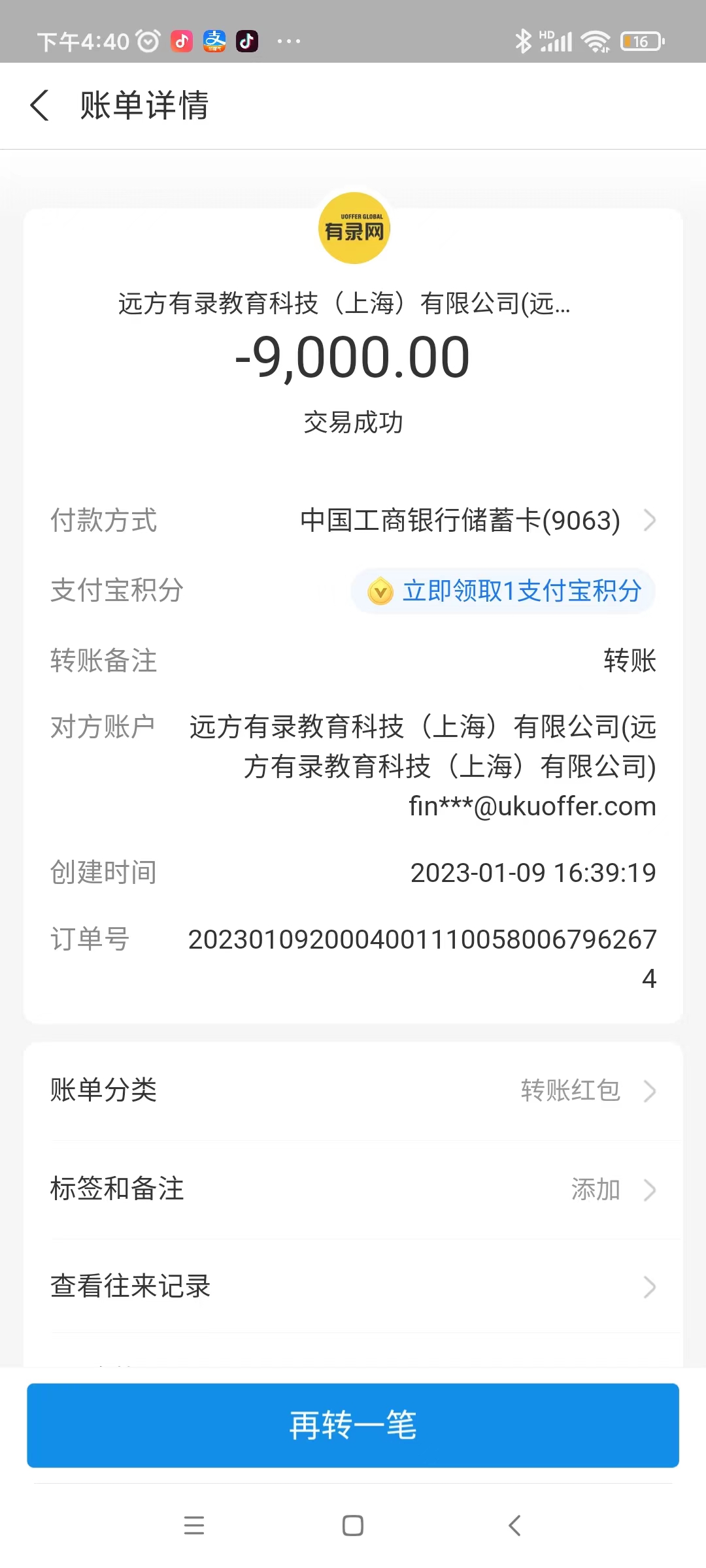This screenshot has height=1568, width=706.
Task: Add a note via 标签和备注
Action: pyautogui.click(x=353, y=1189)
